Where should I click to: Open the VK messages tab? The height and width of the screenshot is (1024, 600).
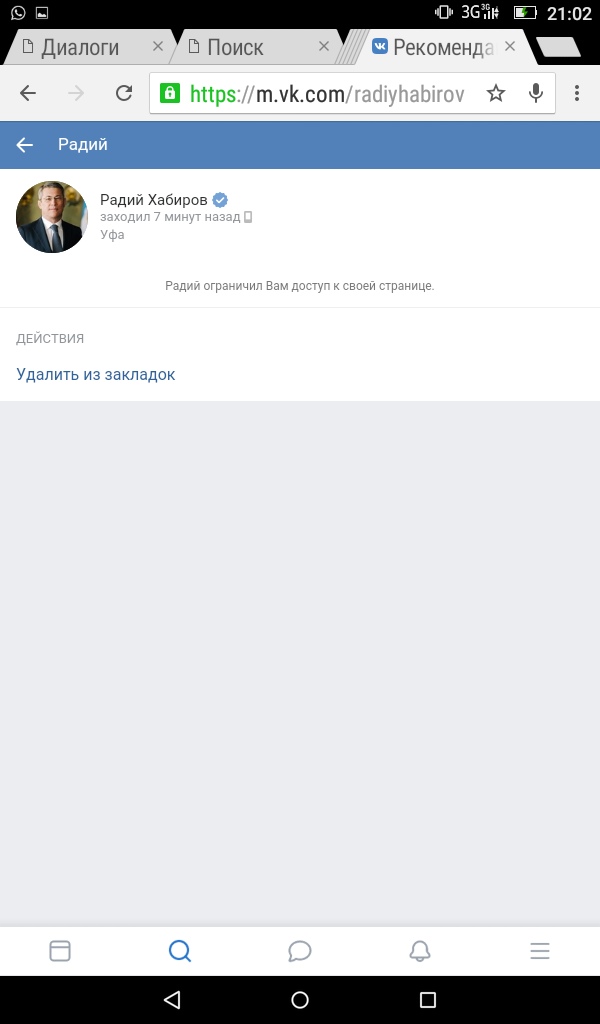[x=299, y=951]
